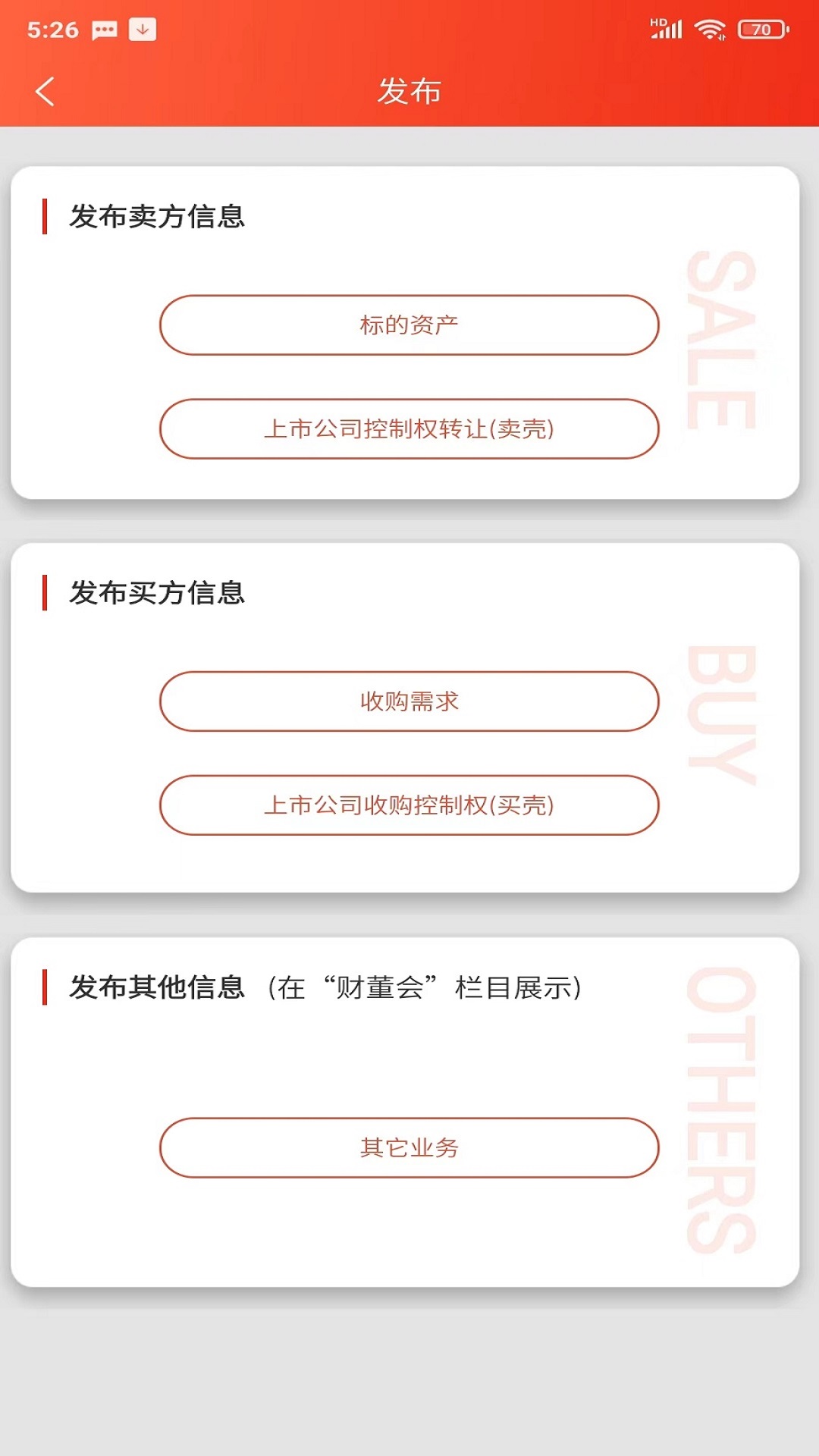Go back using the top-left arrow
Screen dimensions: 819x1456
(45, 92)
